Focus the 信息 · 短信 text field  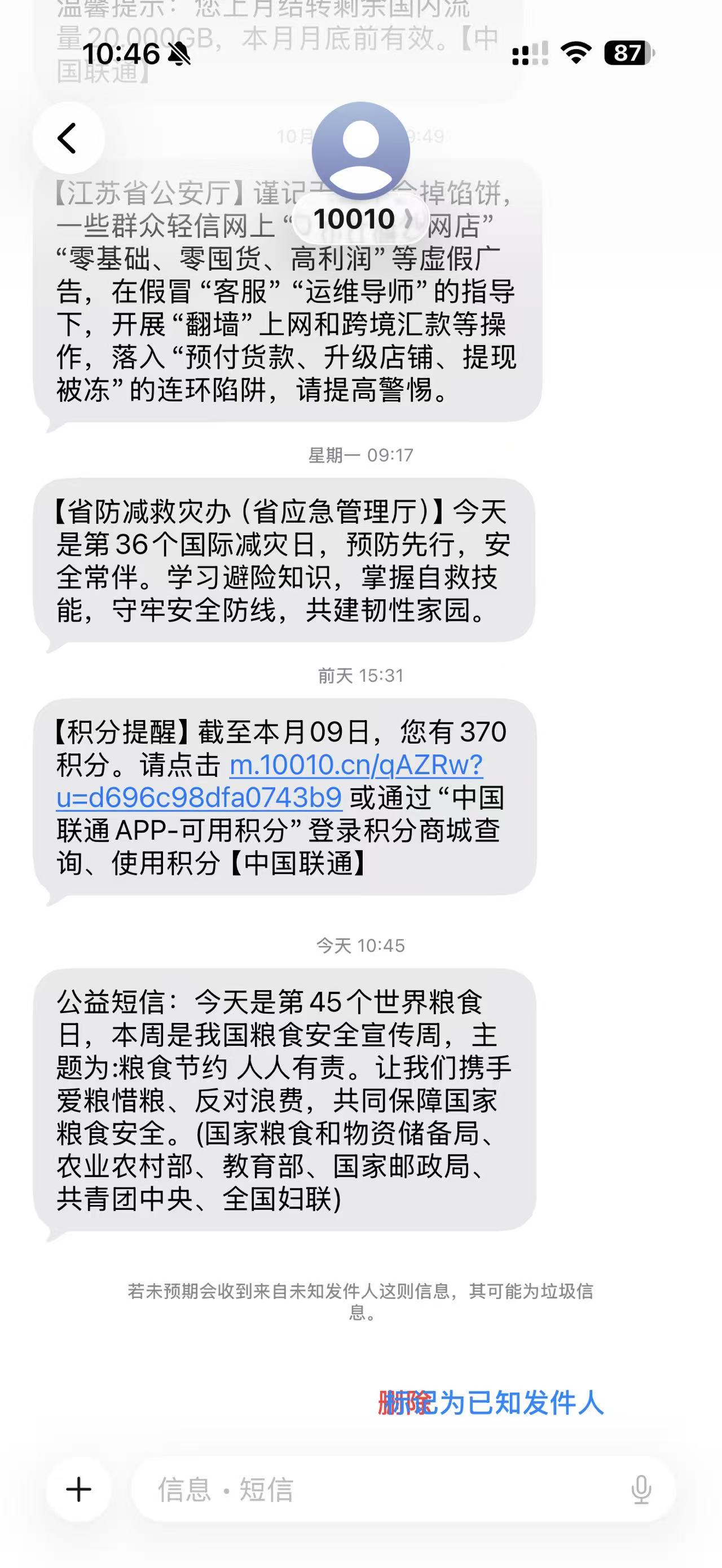click(x=377, y=1490)
